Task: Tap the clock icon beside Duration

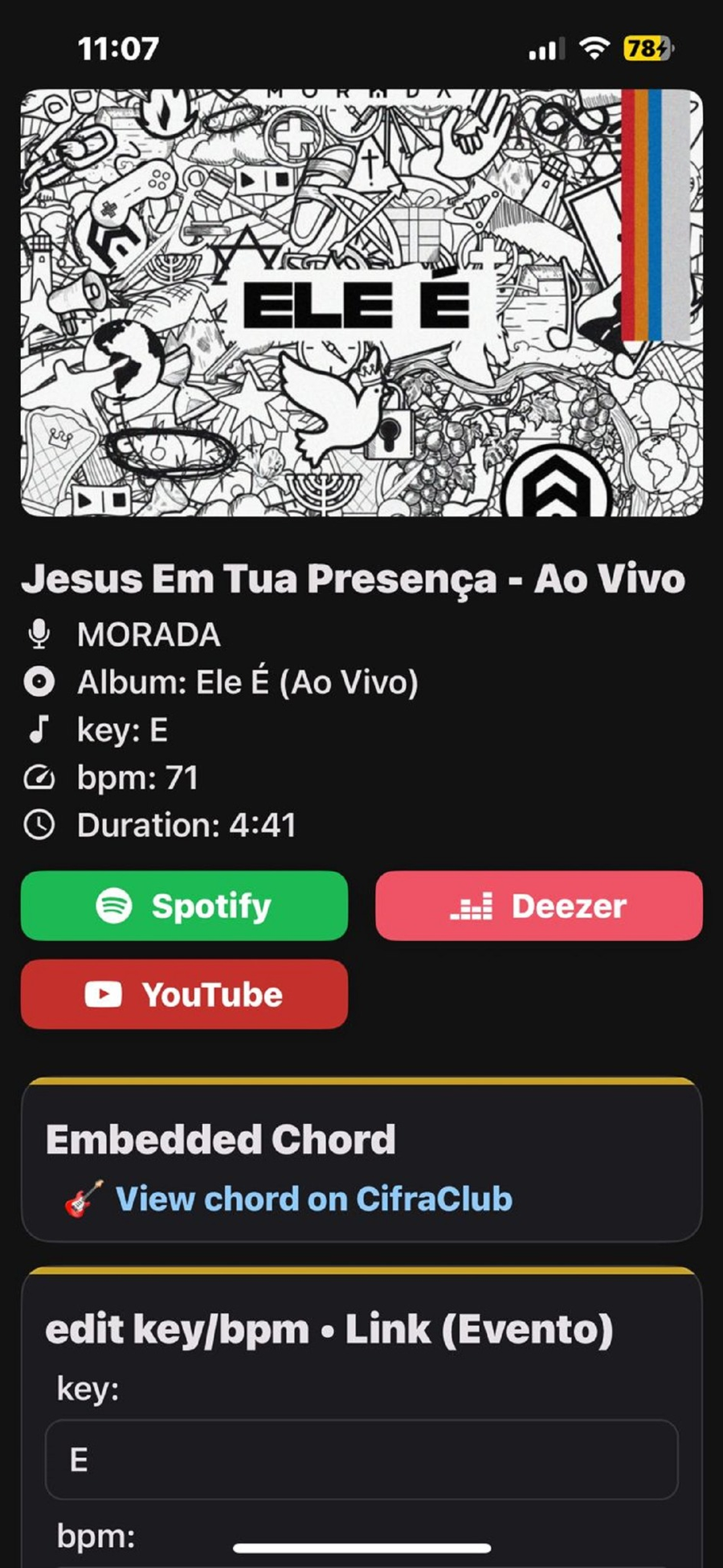Action: coord(39,825)
